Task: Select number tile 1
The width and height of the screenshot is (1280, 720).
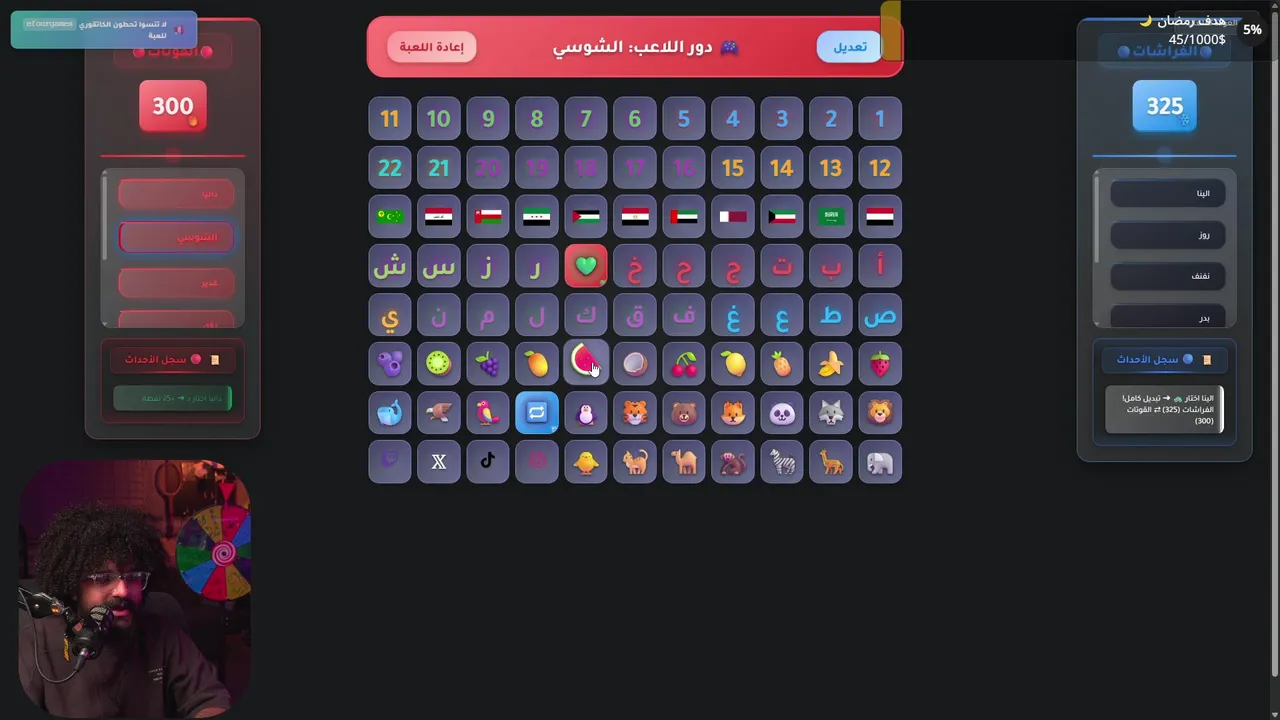Action: 880,119
